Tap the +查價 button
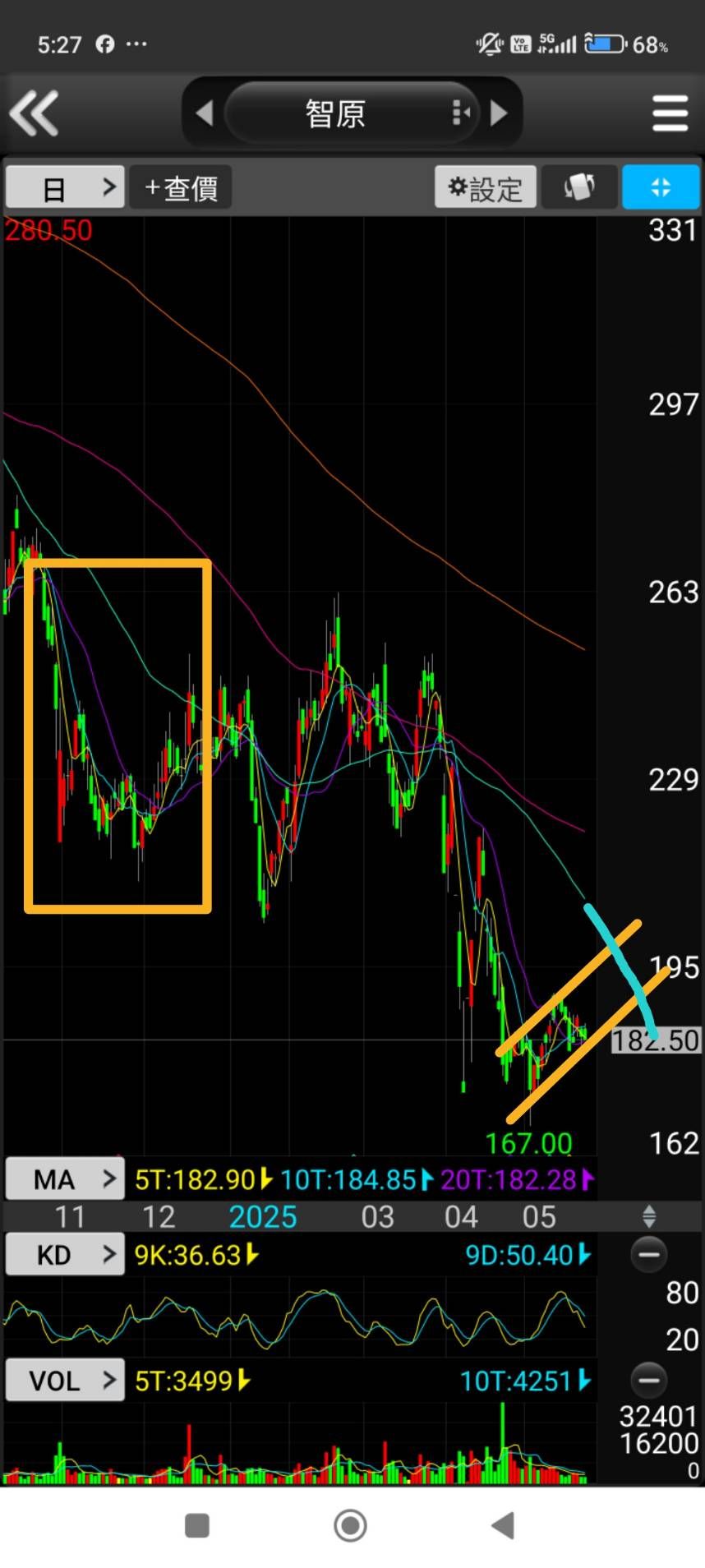Viewport: 705px width, 1568px height. pyautogui.click(x=181, y=188)
